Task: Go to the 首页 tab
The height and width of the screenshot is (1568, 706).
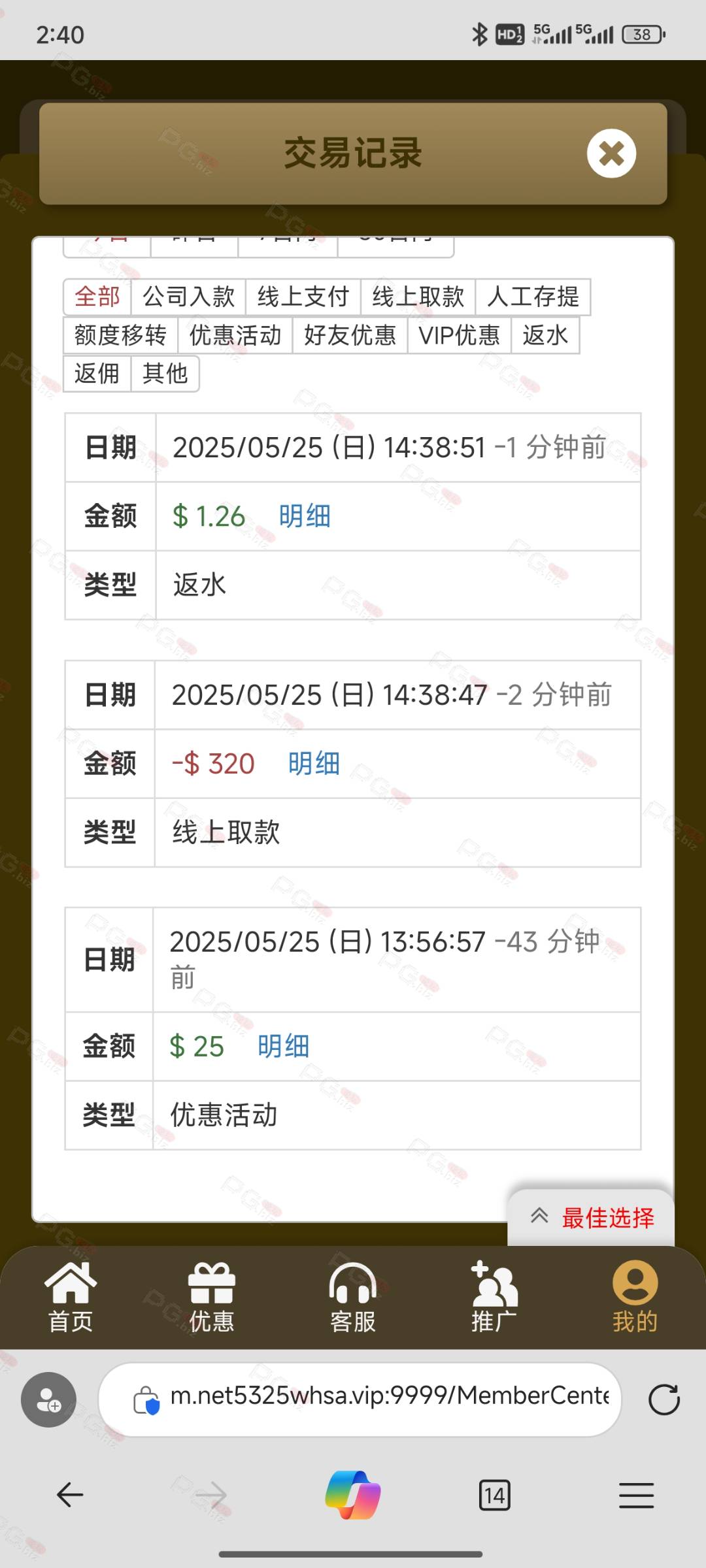Action: 71,1297
